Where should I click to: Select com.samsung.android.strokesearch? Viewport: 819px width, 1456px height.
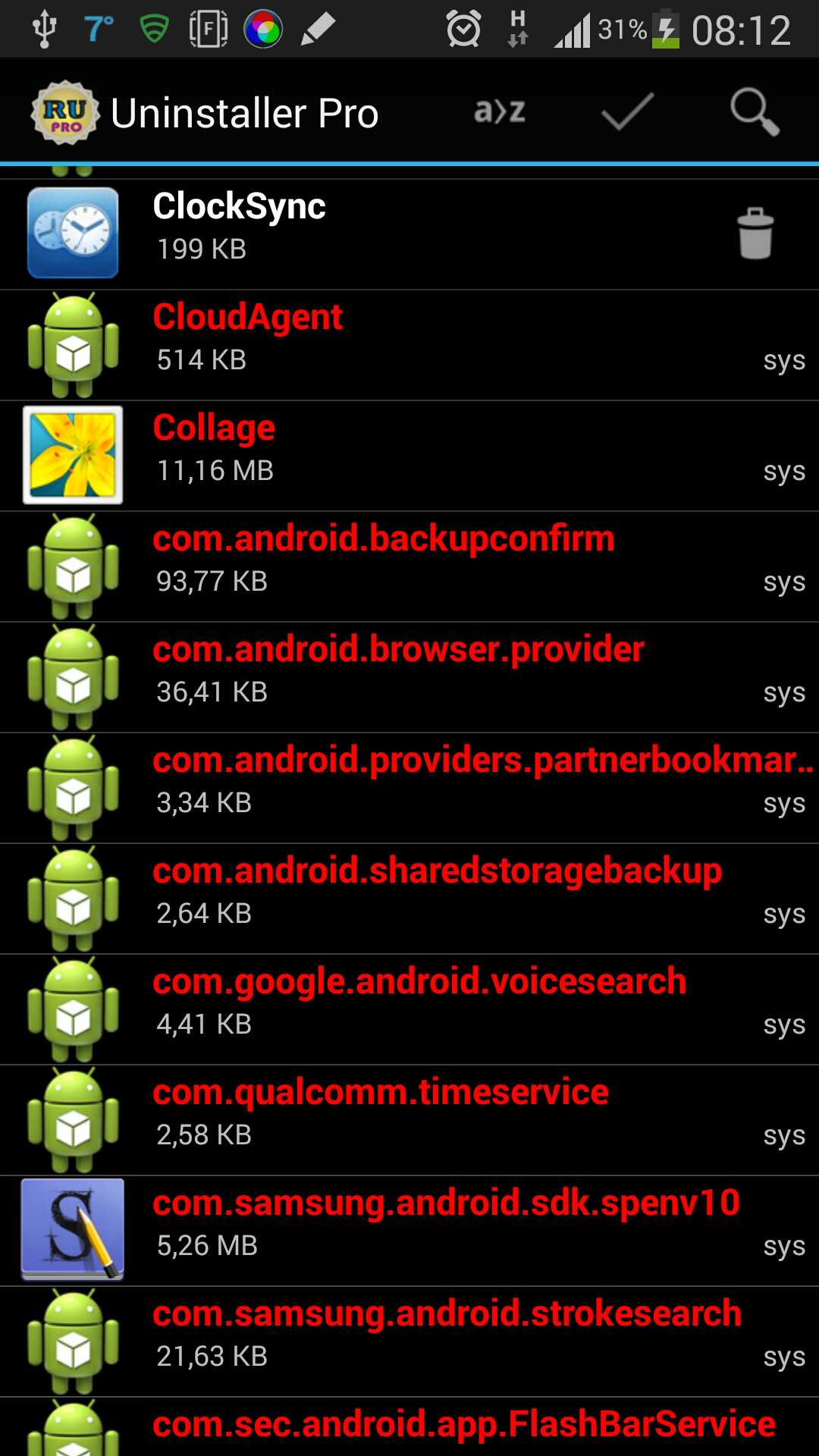(409, 1341)
